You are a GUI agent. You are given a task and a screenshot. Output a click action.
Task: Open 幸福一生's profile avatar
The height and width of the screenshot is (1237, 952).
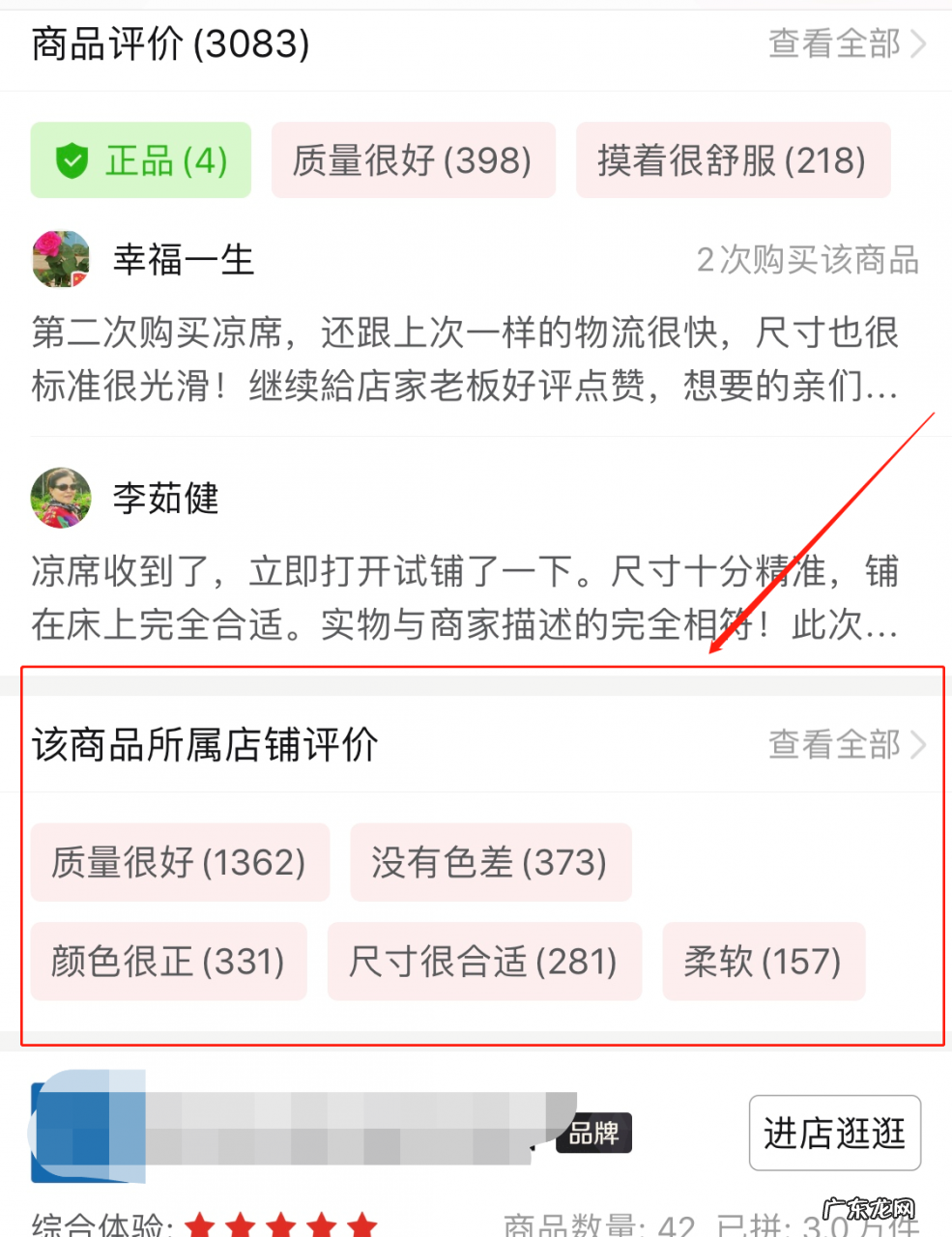click(60, 259)
